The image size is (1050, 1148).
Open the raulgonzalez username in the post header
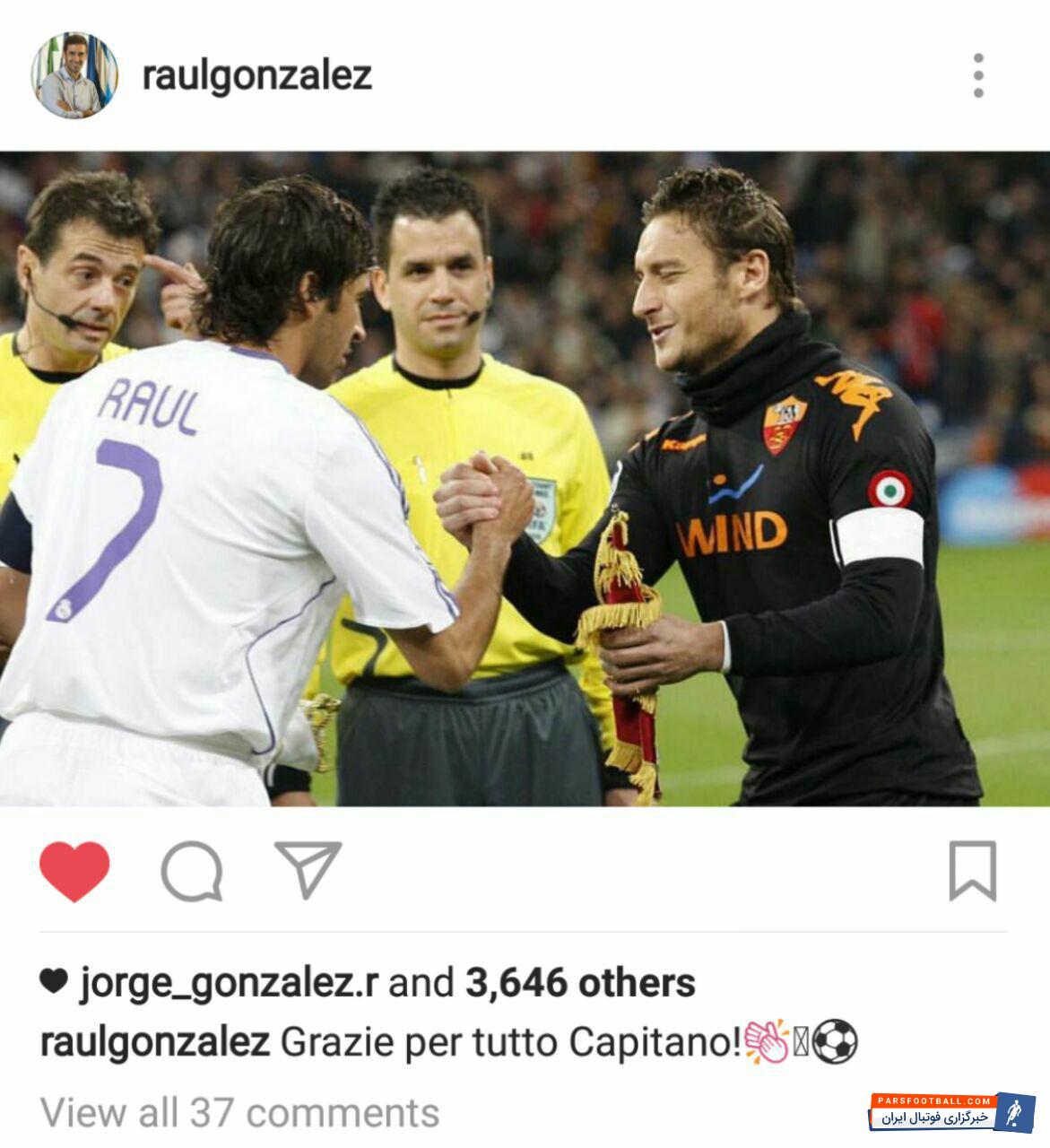[x=256, y=75]
